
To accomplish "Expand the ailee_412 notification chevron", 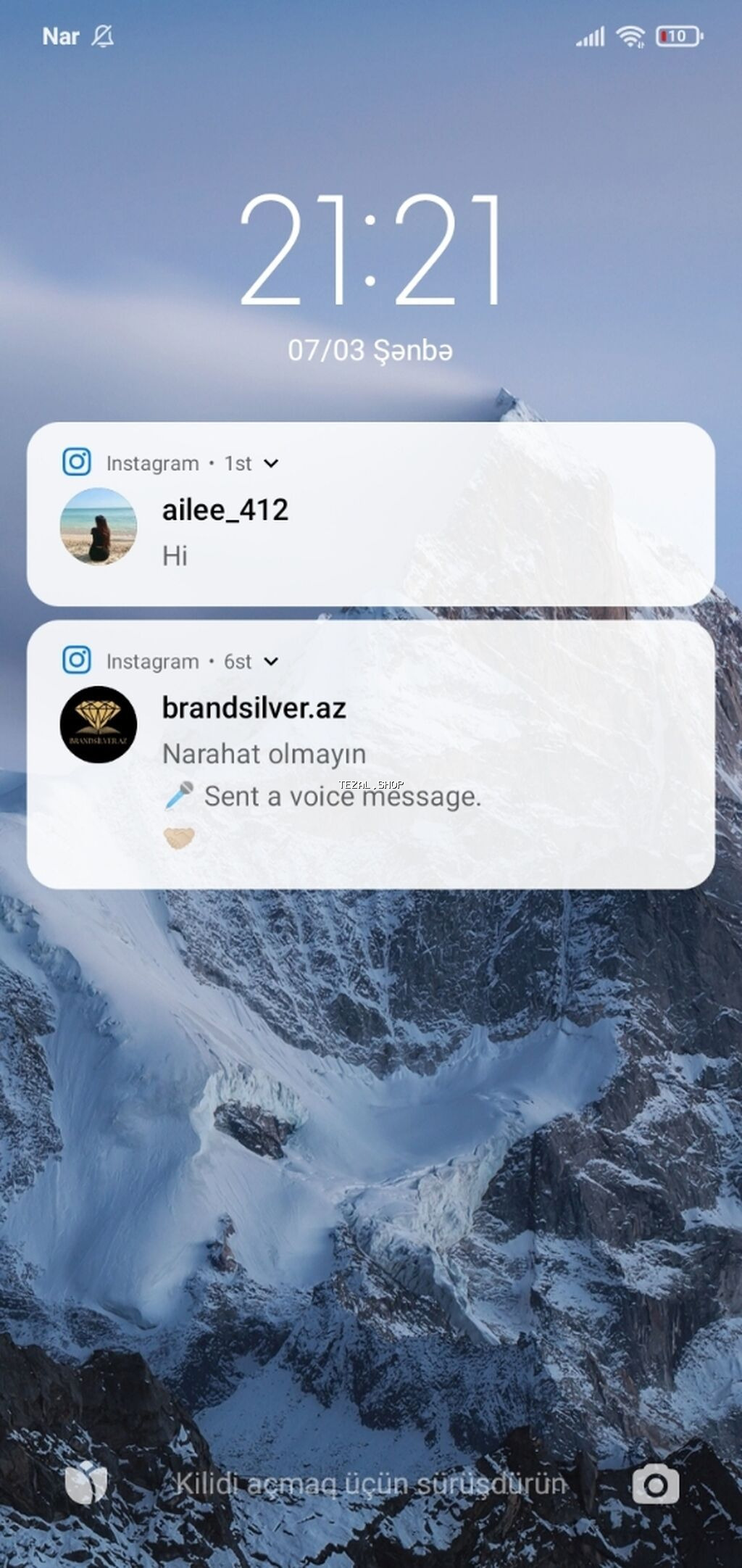I will pyautogui.click(x=271, y=463).
